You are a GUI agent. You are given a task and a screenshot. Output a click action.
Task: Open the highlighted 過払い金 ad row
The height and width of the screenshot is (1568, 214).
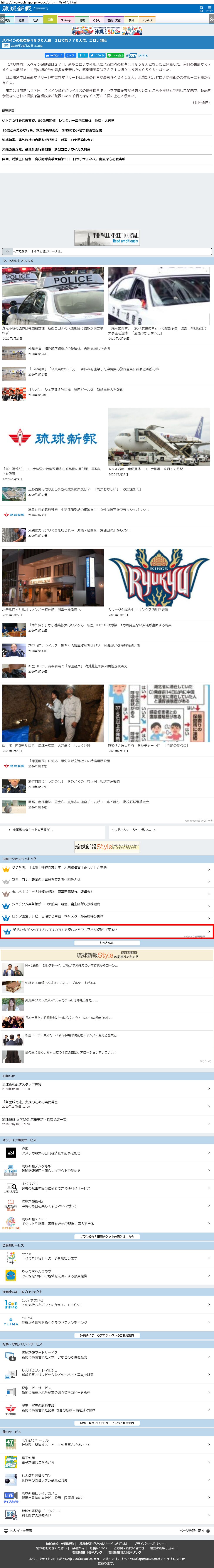pyautogui.click(x=106, y=930)
